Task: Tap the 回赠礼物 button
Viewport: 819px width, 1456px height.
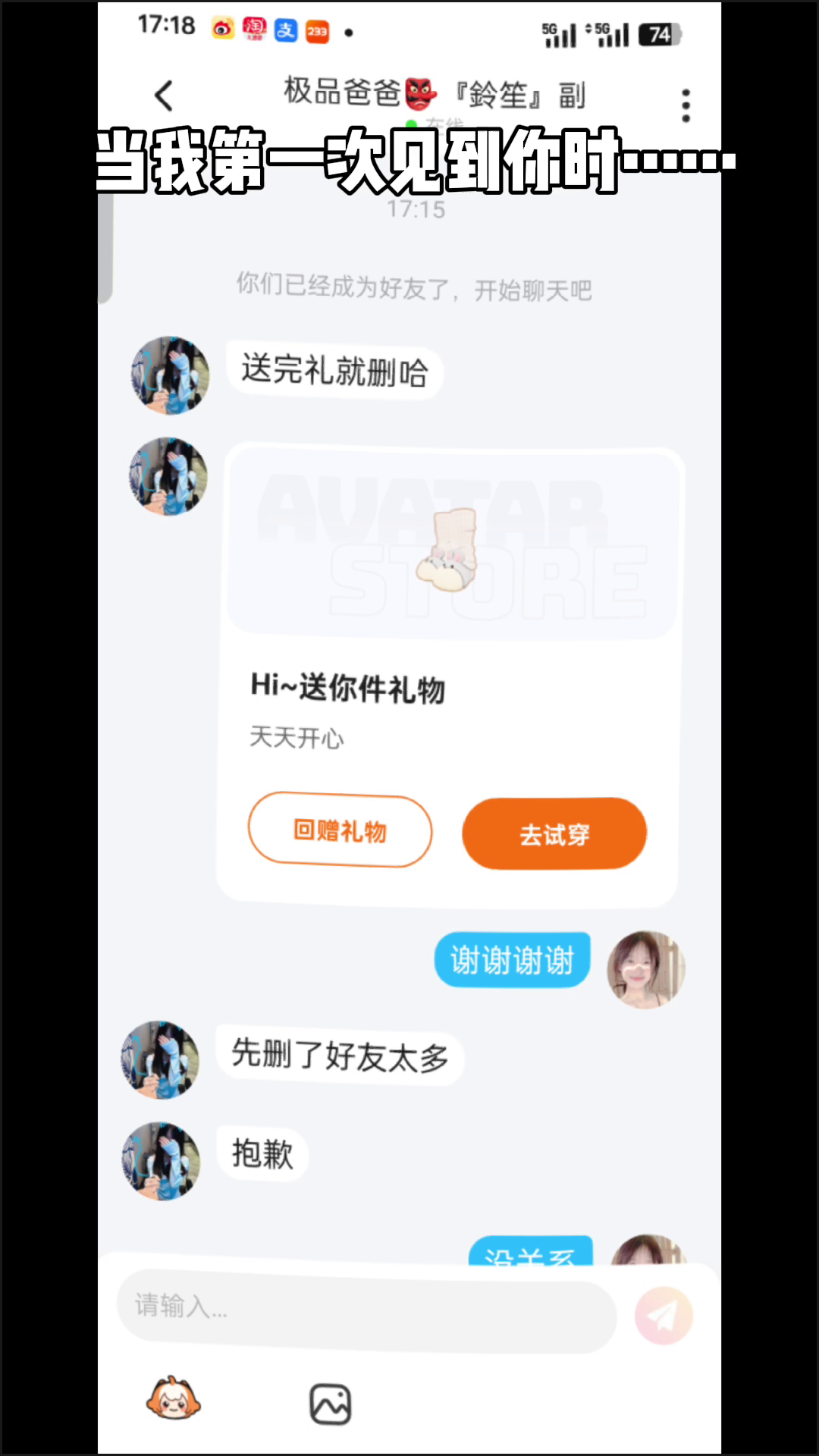Action: 340,830
